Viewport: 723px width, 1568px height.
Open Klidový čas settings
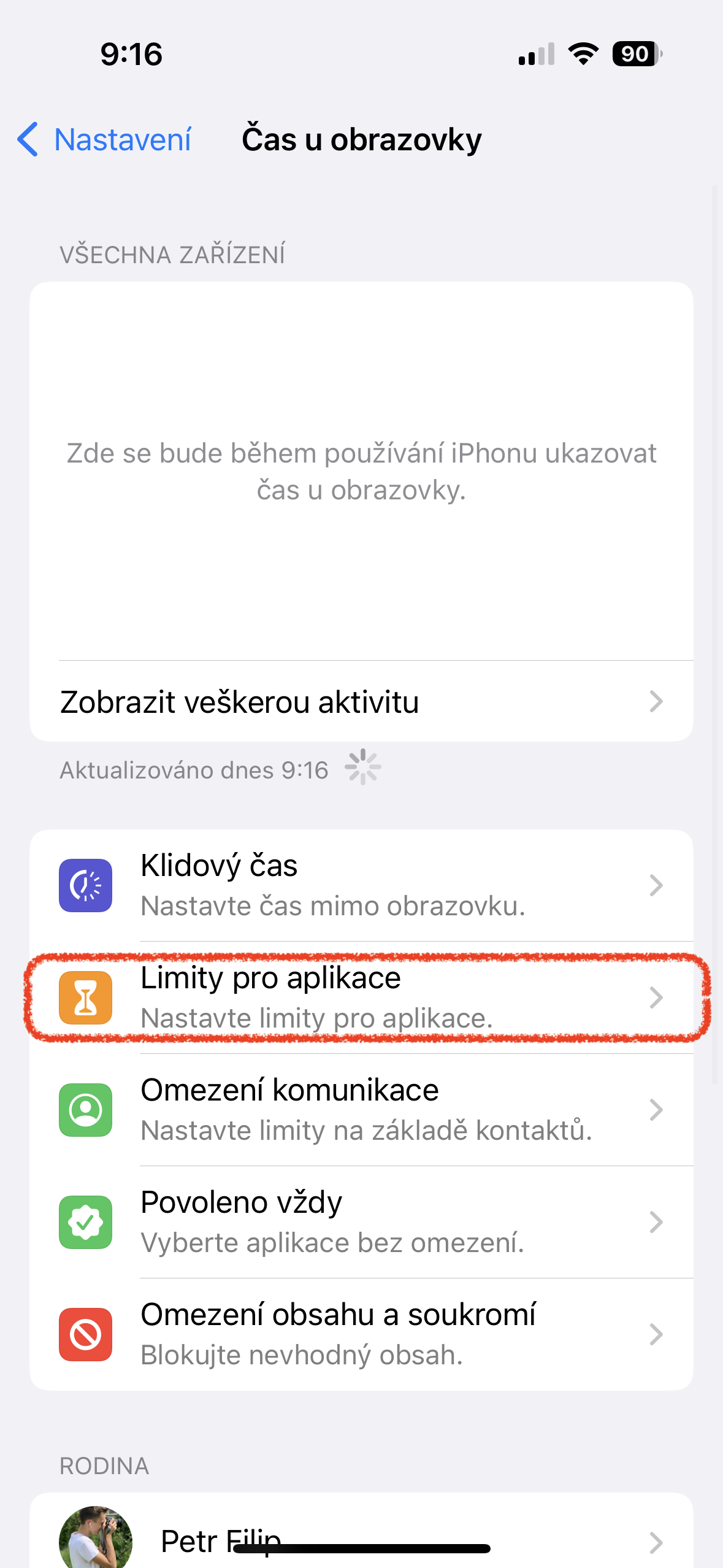(361, 885)
